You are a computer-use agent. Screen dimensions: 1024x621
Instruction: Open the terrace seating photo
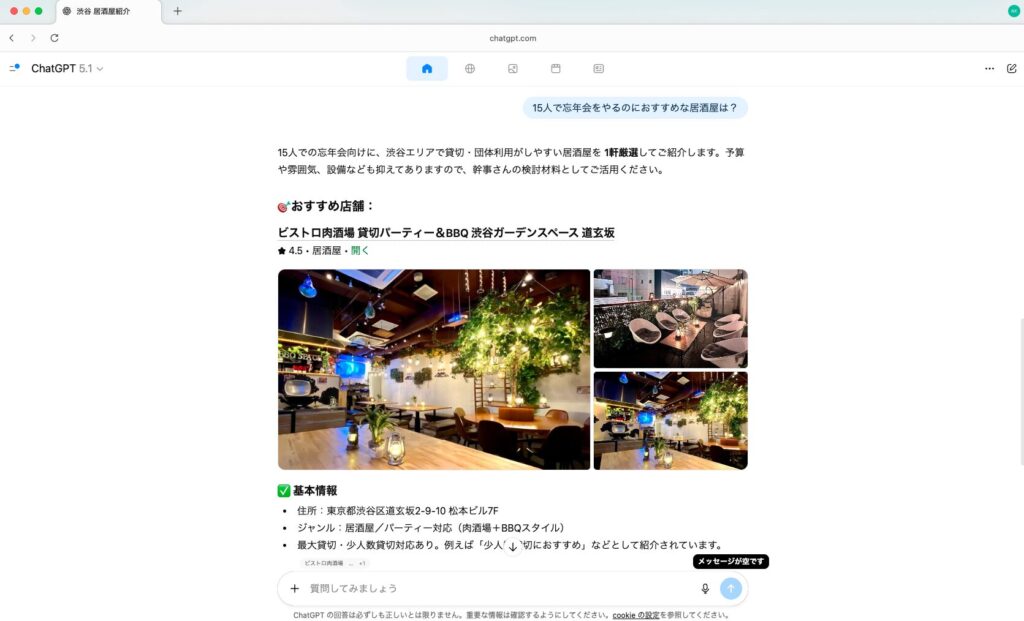(x=670, y=318)
